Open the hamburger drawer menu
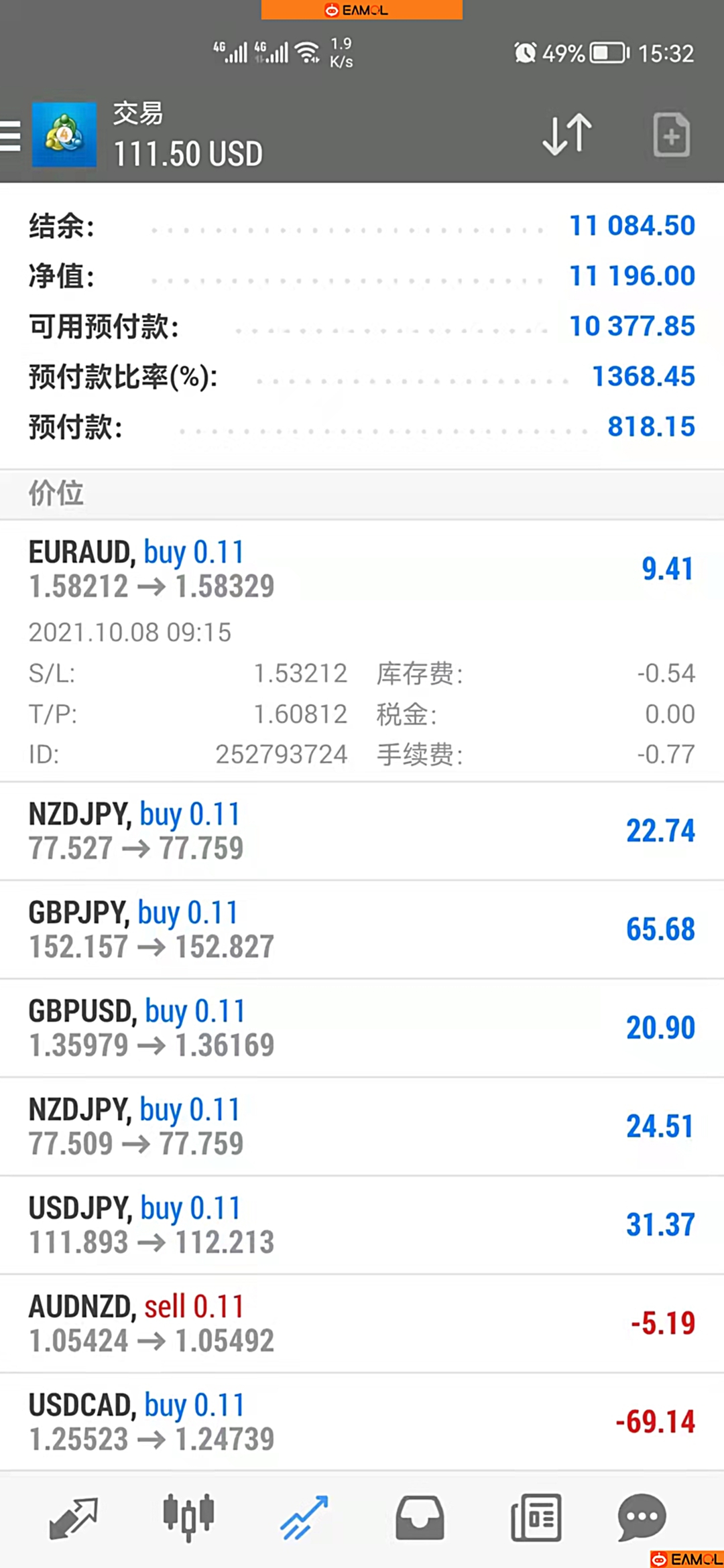 point(9,135)
